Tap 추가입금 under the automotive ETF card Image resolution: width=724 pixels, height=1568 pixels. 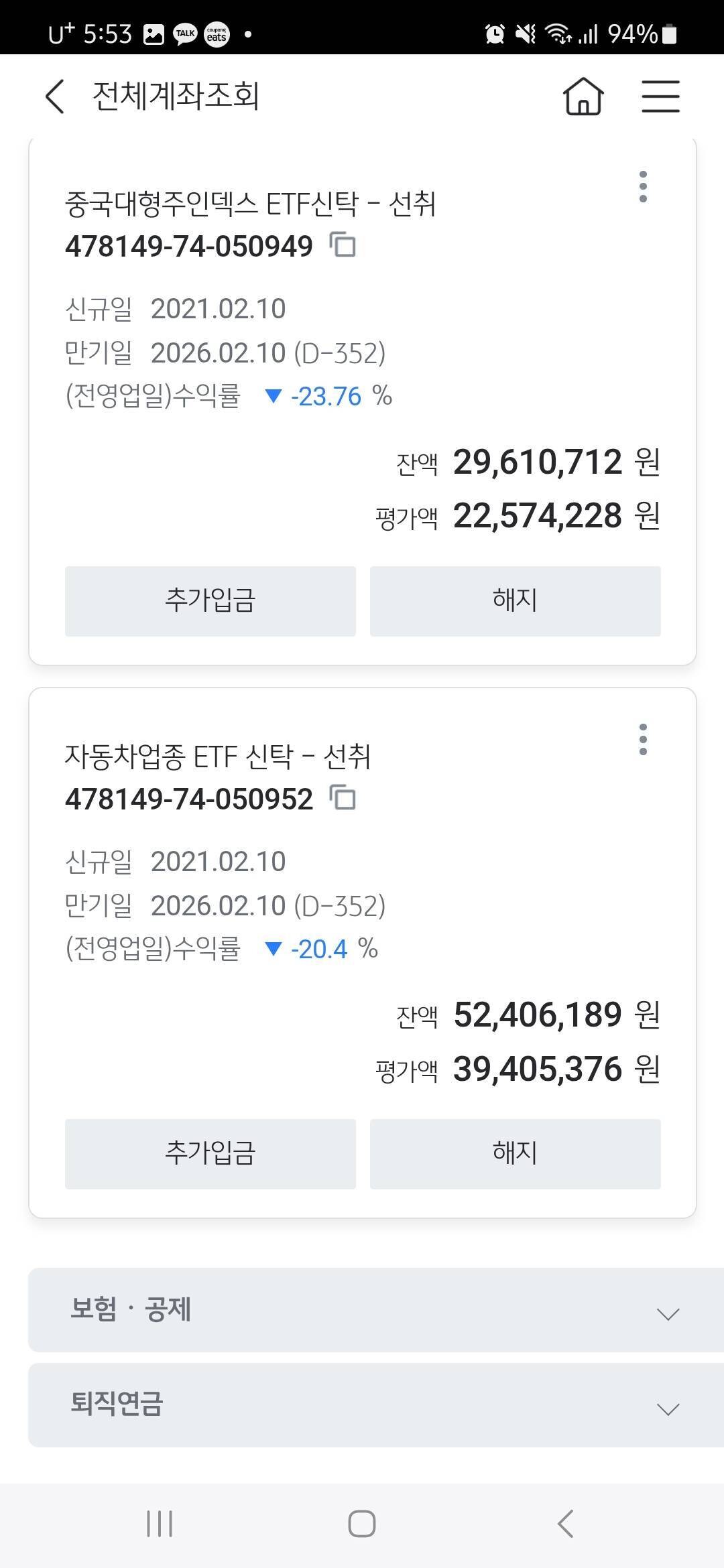(210, 1153)
